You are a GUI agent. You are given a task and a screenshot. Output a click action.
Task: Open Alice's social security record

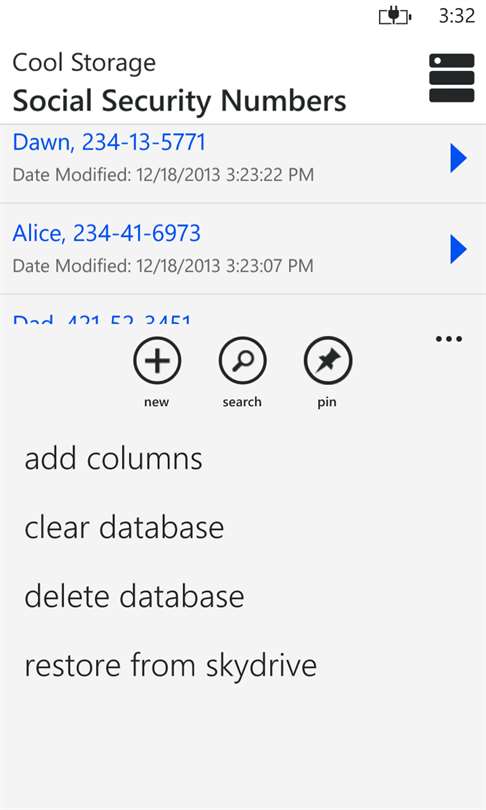click(243, 249)
